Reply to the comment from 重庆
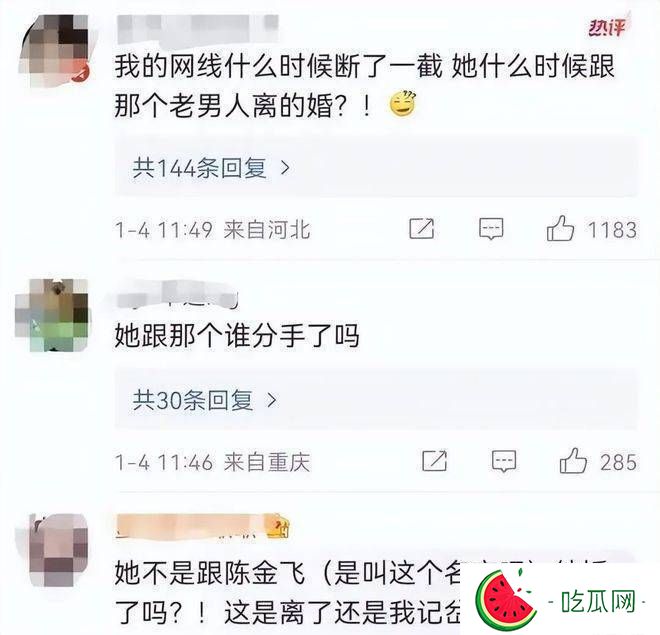 click(x=503, y=461)
